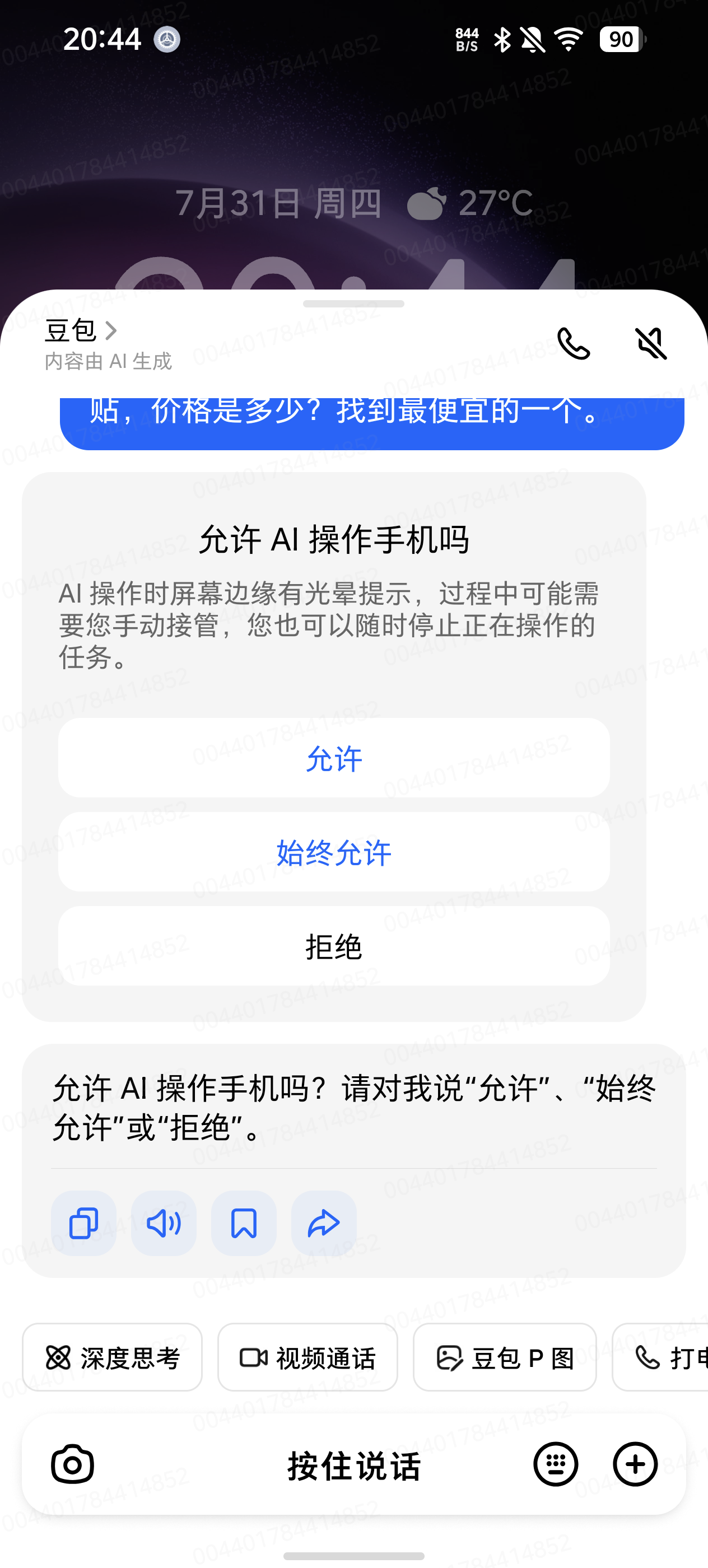708x1568 pixels.
Task: Enable the 深度思考 chip
Action: coord(112,1357)
